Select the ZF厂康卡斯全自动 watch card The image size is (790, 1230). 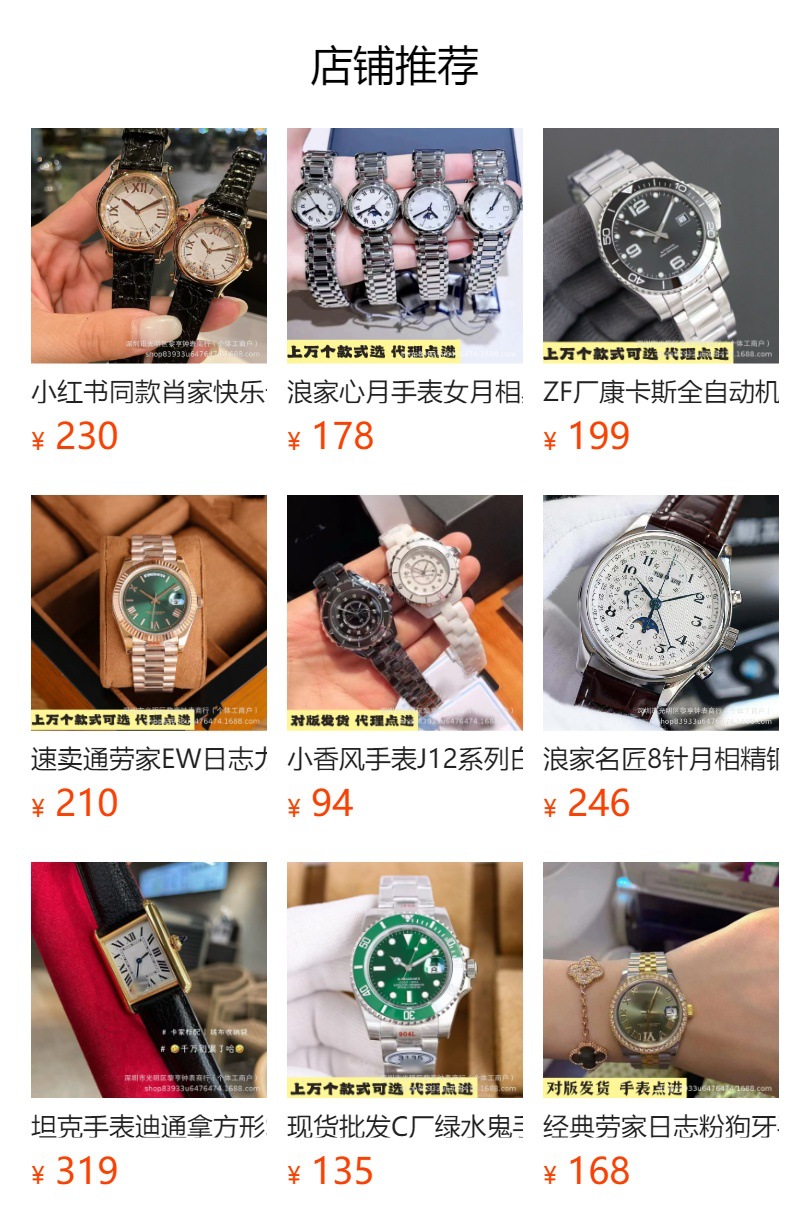tap(660, 246)
